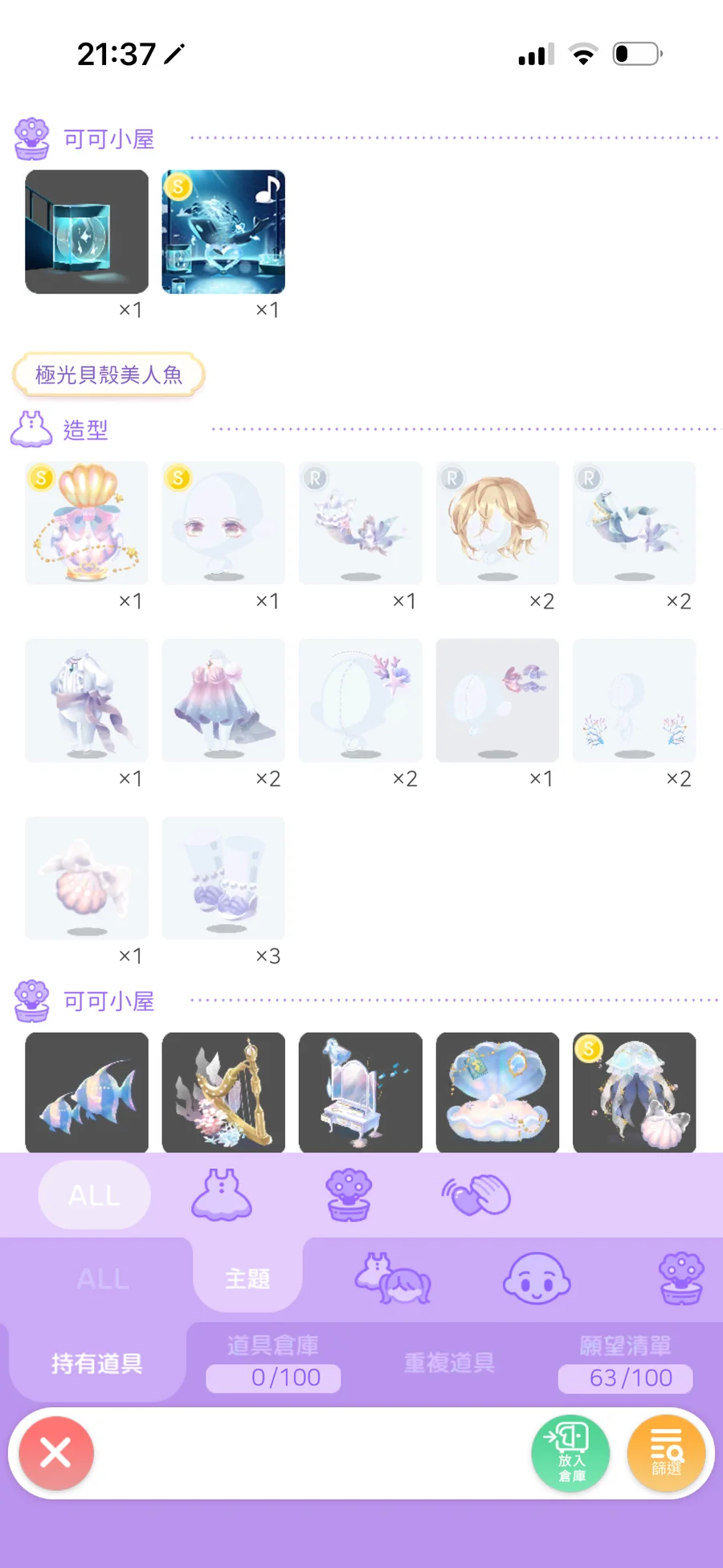Select the glowing cube room item

pos(87,232)
